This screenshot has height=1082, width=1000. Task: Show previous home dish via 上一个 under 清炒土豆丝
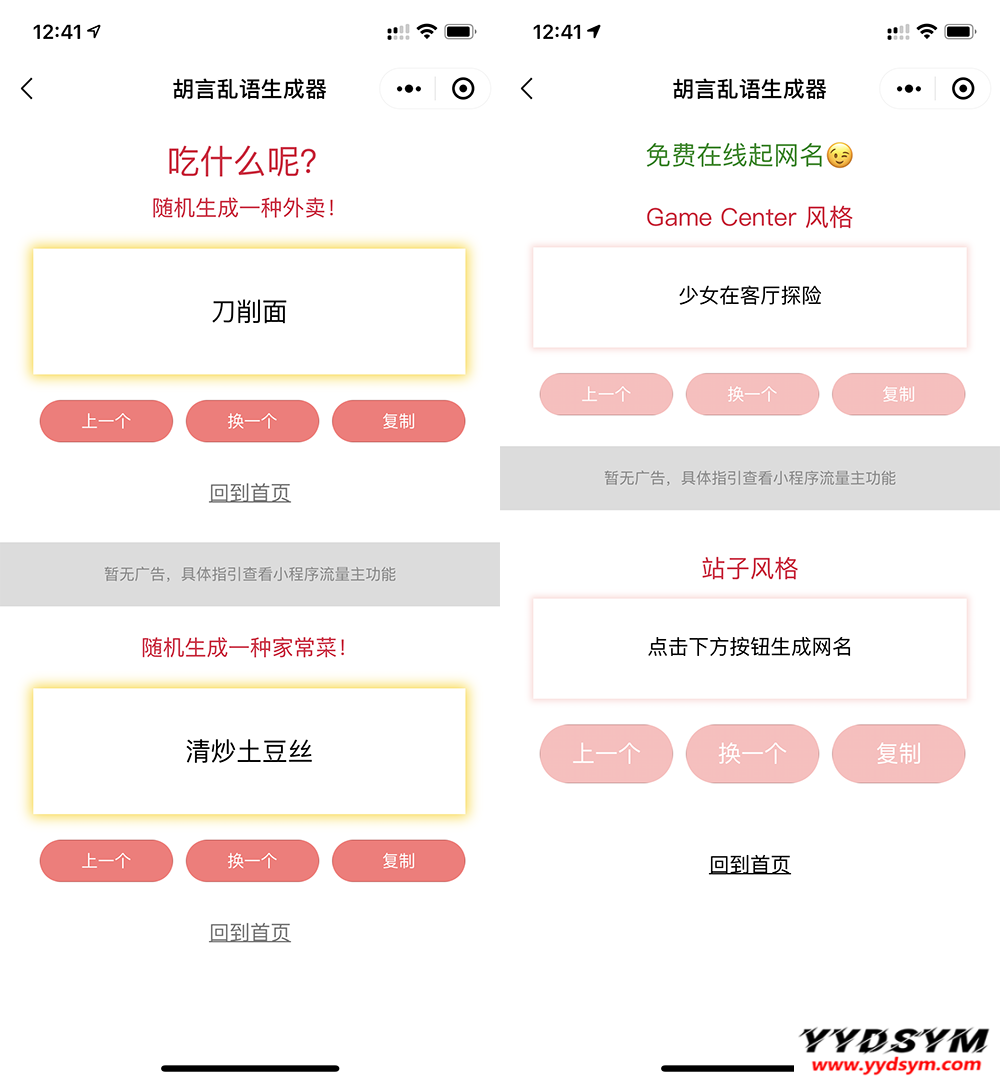coord(106,861)
